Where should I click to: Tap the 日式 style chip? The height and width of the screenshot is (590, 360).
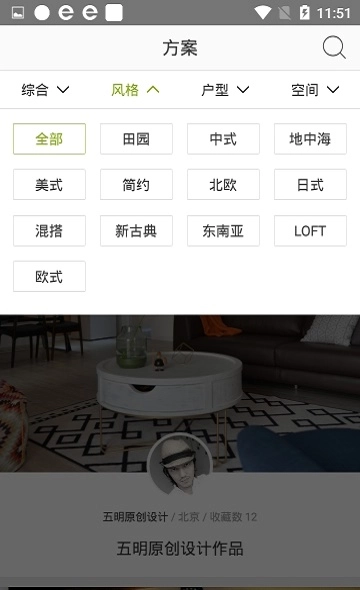tap(310, 185)
